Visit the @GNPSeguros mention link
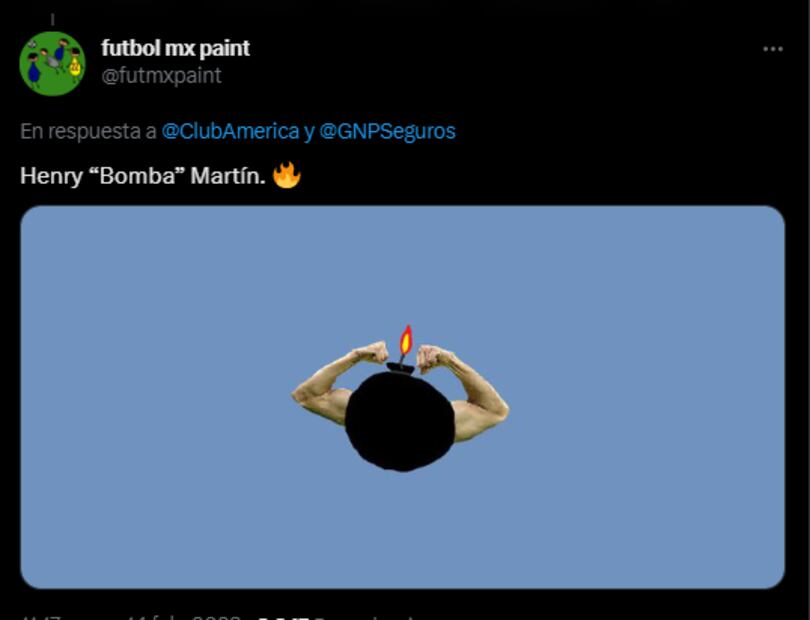 [387, 131]
